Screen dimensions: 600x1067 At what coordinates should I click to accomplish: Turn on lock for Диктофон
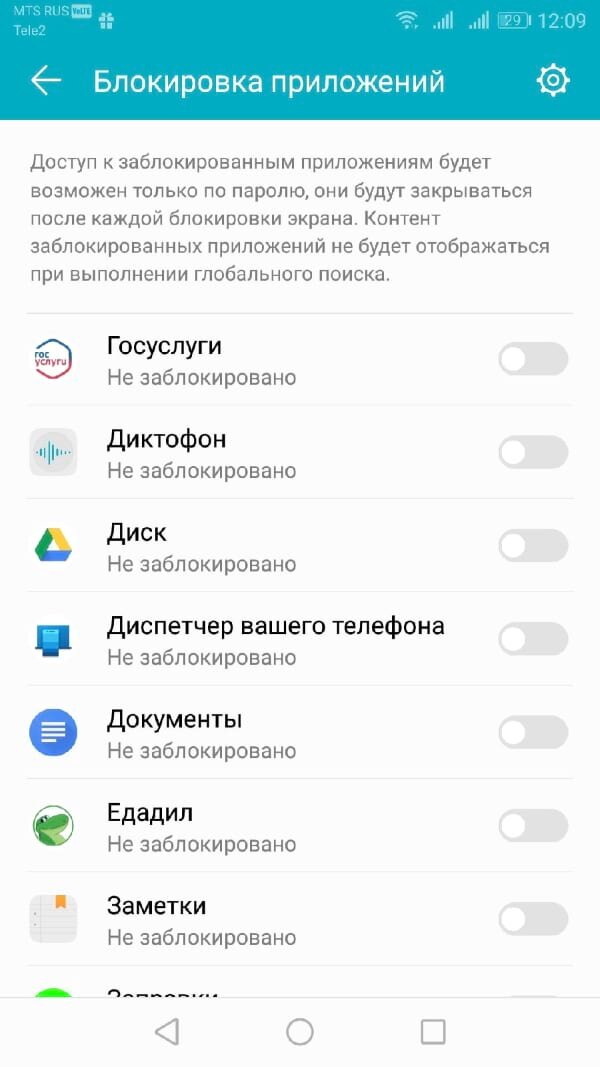[533, 452]
